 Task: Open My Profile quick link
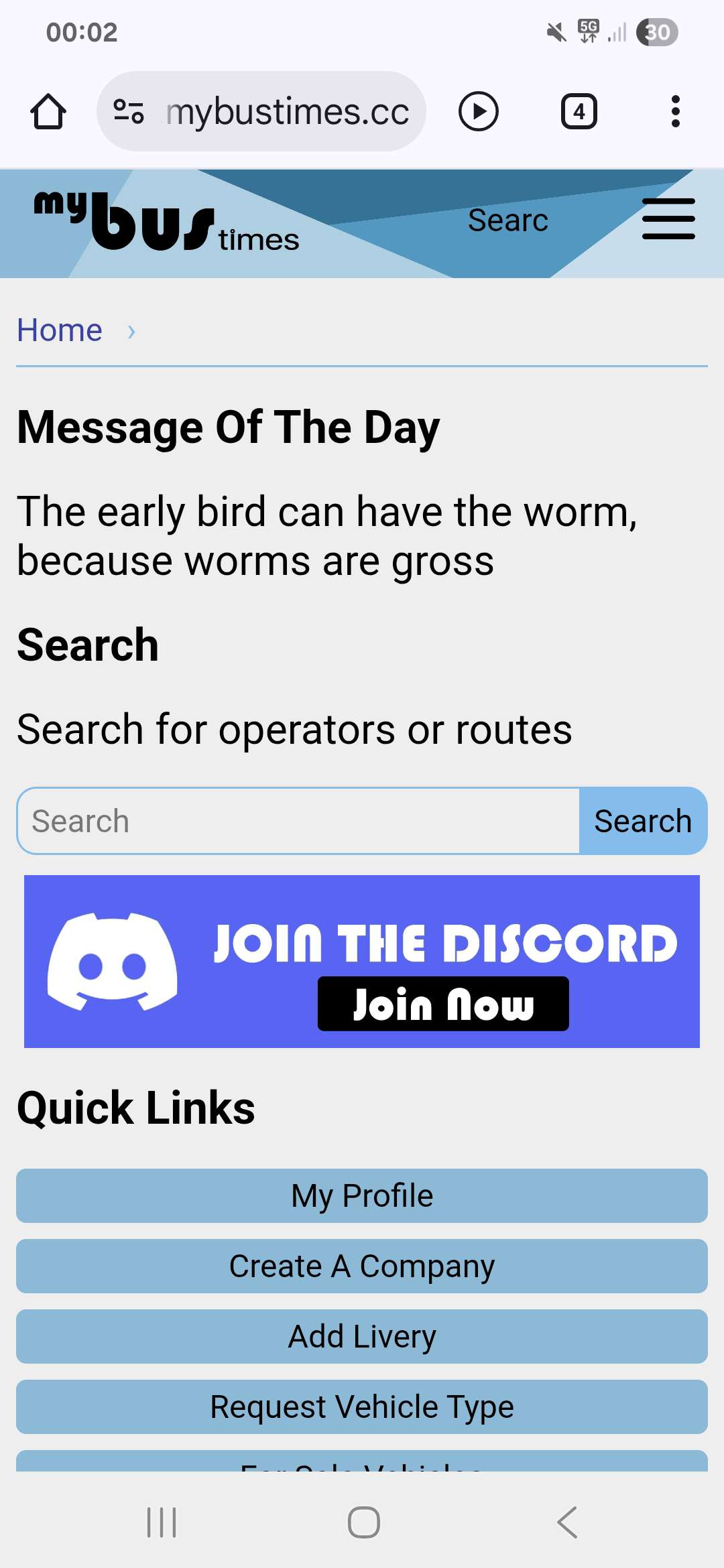click(362, 1196)
